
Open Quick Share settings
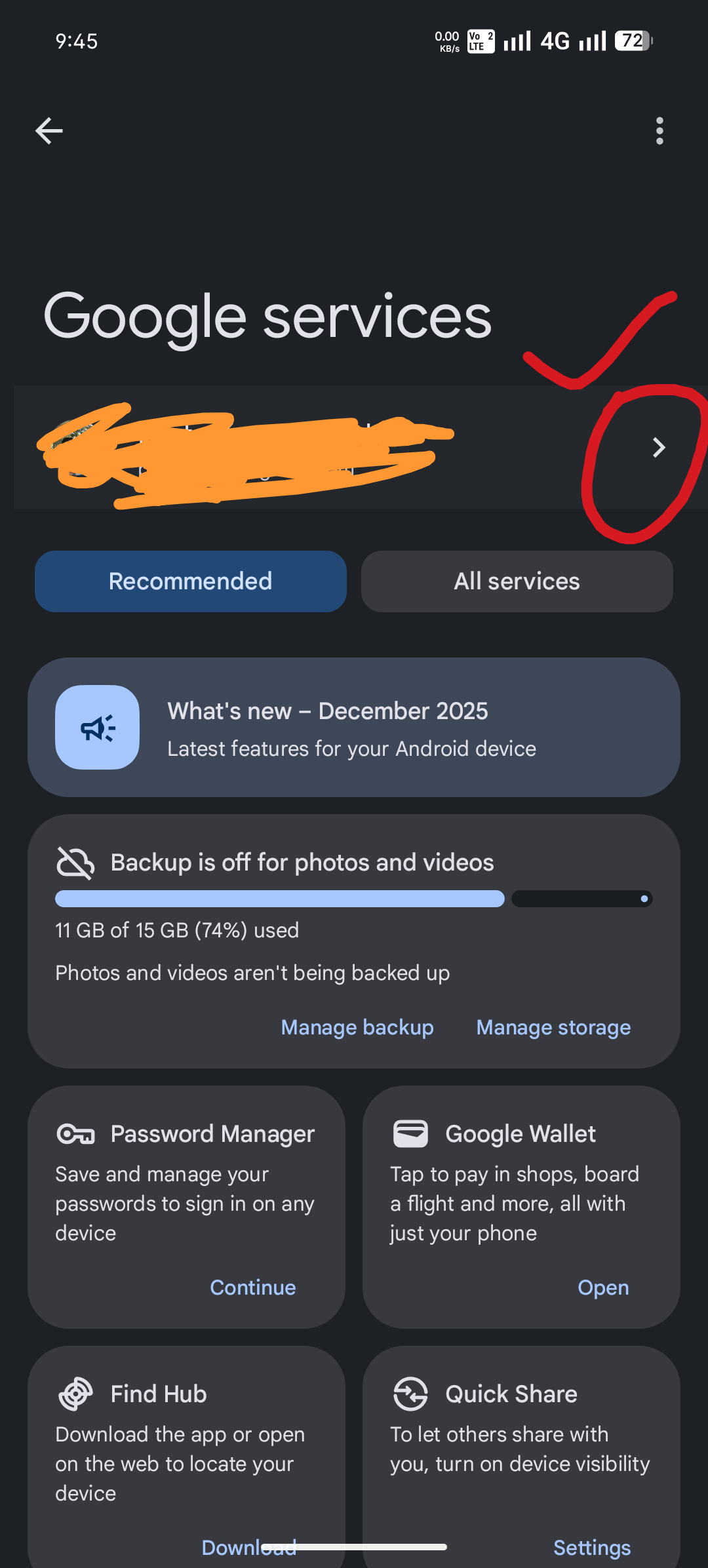pos(591,1547)
